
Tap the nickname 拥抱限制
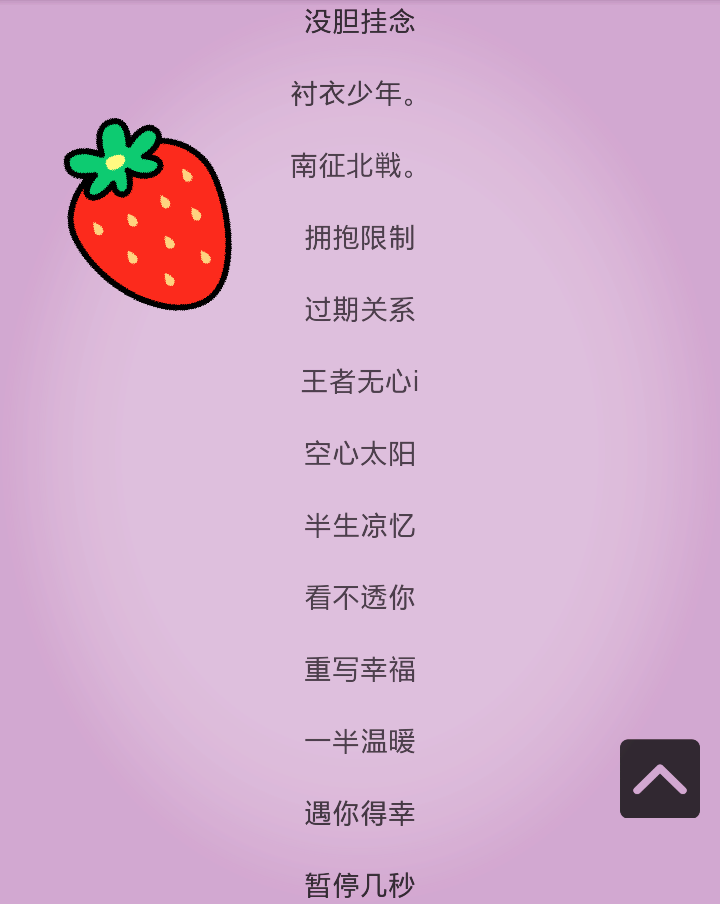[x=360, y=238]
